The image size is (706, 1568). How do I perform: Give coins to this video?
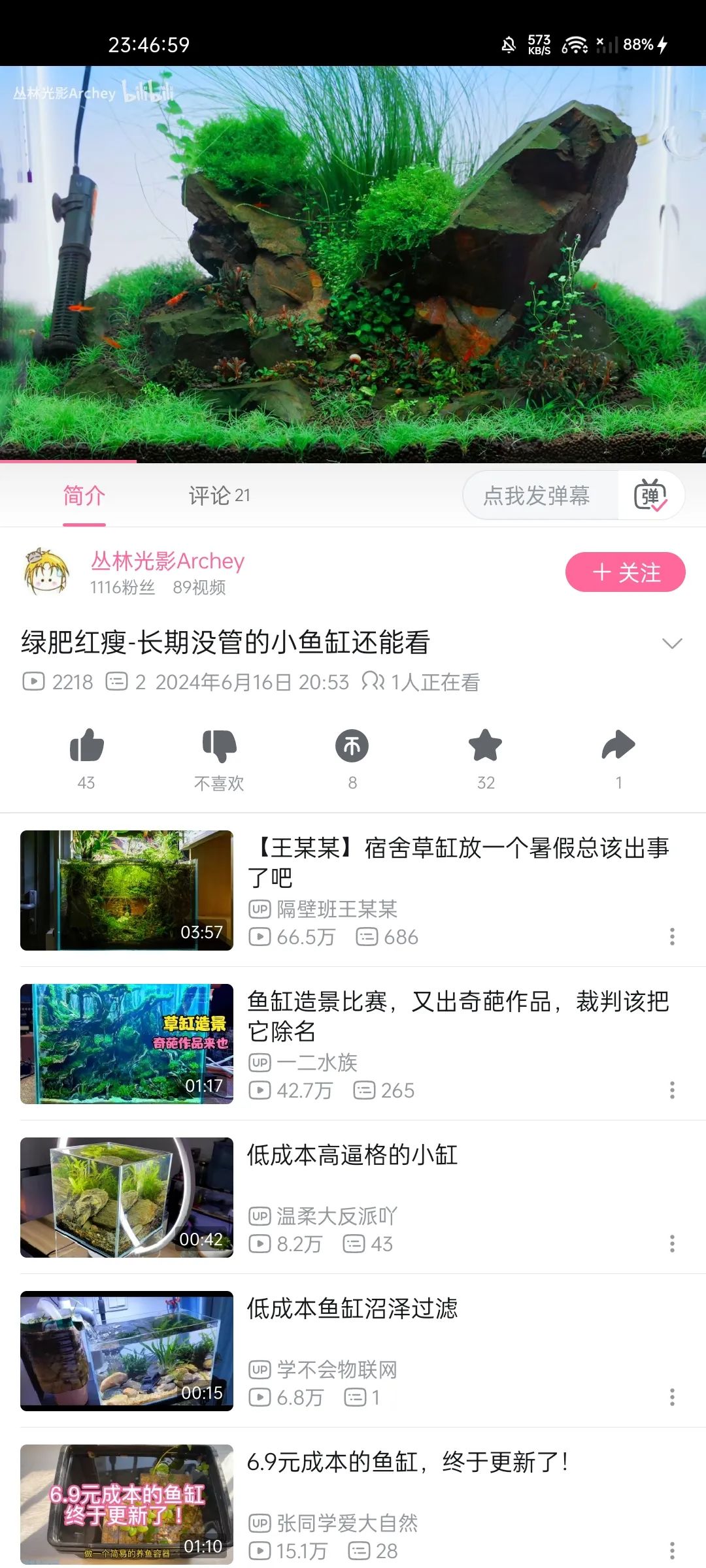(x=352, y=746)
